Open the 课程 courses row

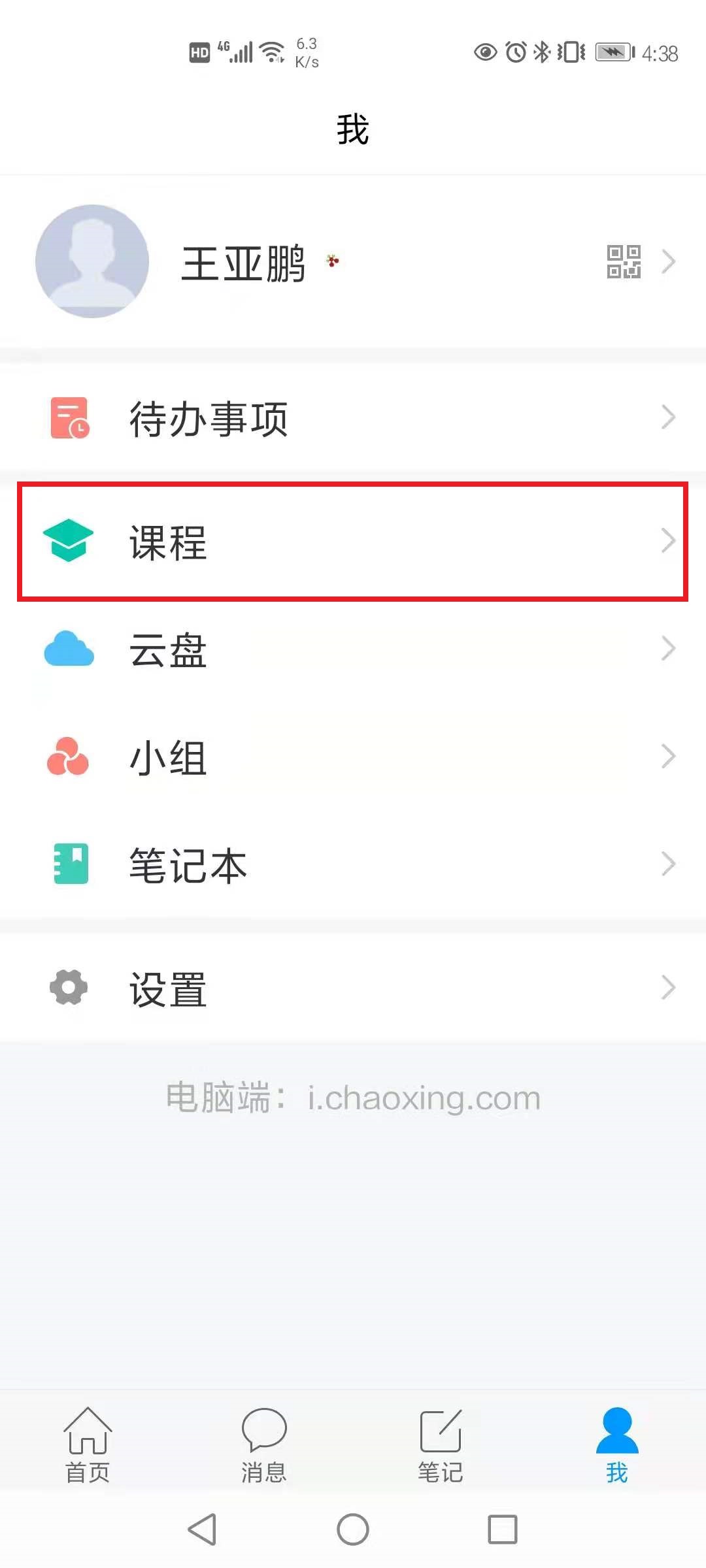click(353, 542)
